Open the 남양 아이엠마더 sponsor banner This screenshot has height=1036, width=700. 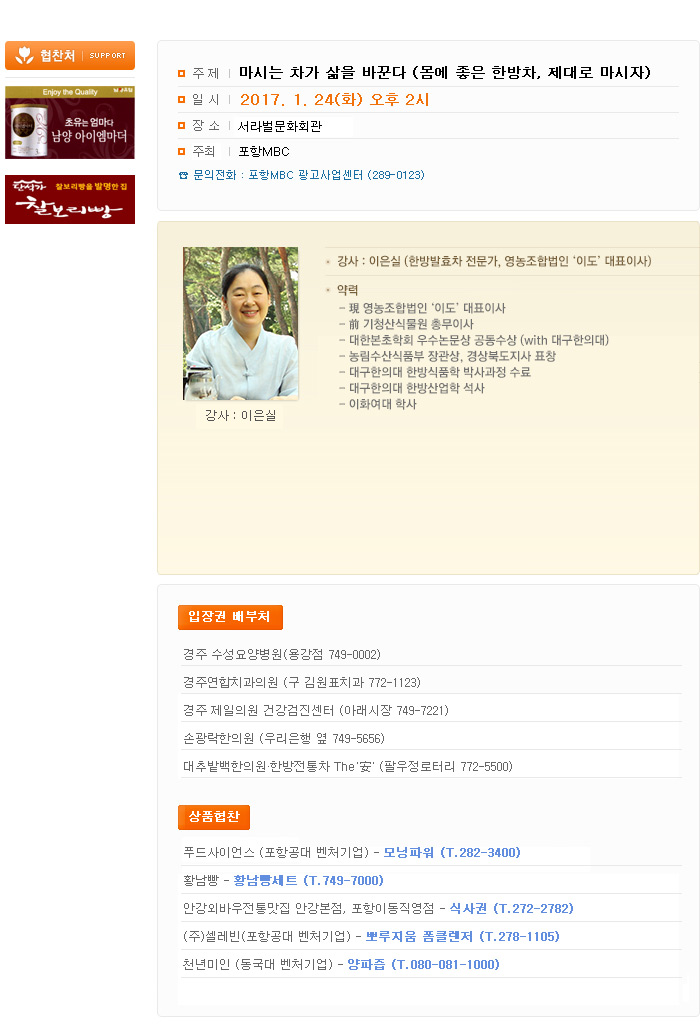pyautogui.click(x=70, y=123)
